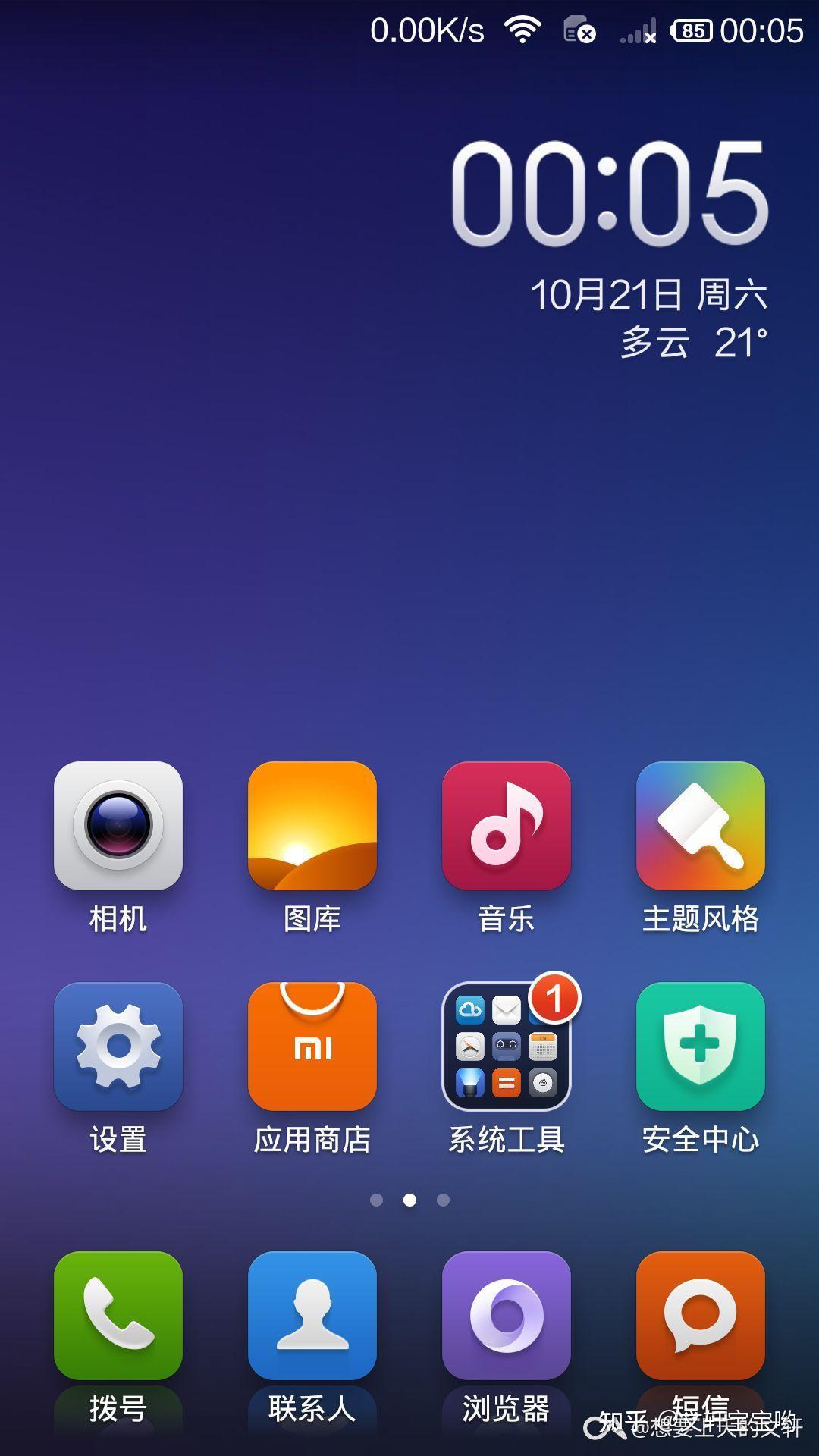Launch the 图库 gallery app

click(x=312, y=826)
